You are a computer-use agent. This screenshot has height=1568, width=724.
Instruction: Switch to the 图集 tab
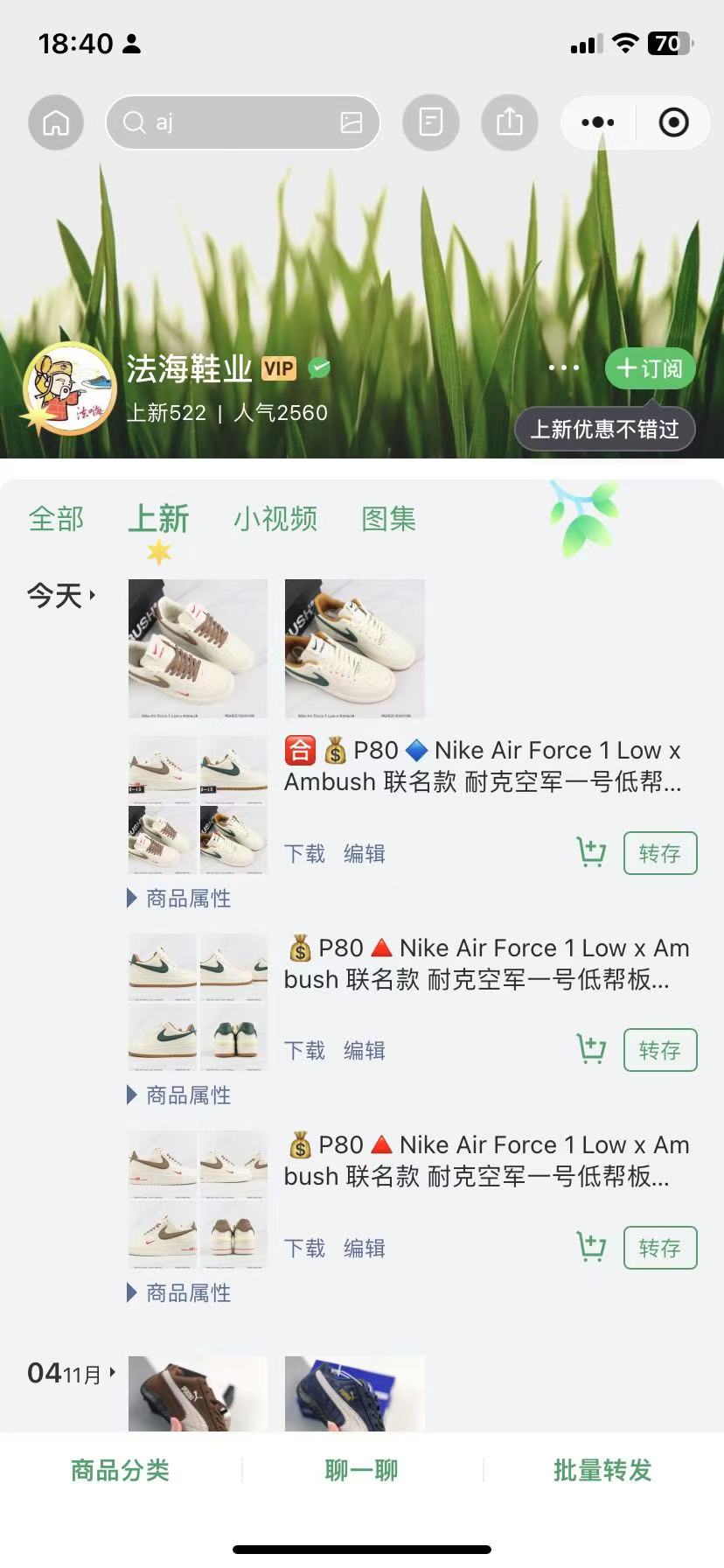(x=389, y=519)
